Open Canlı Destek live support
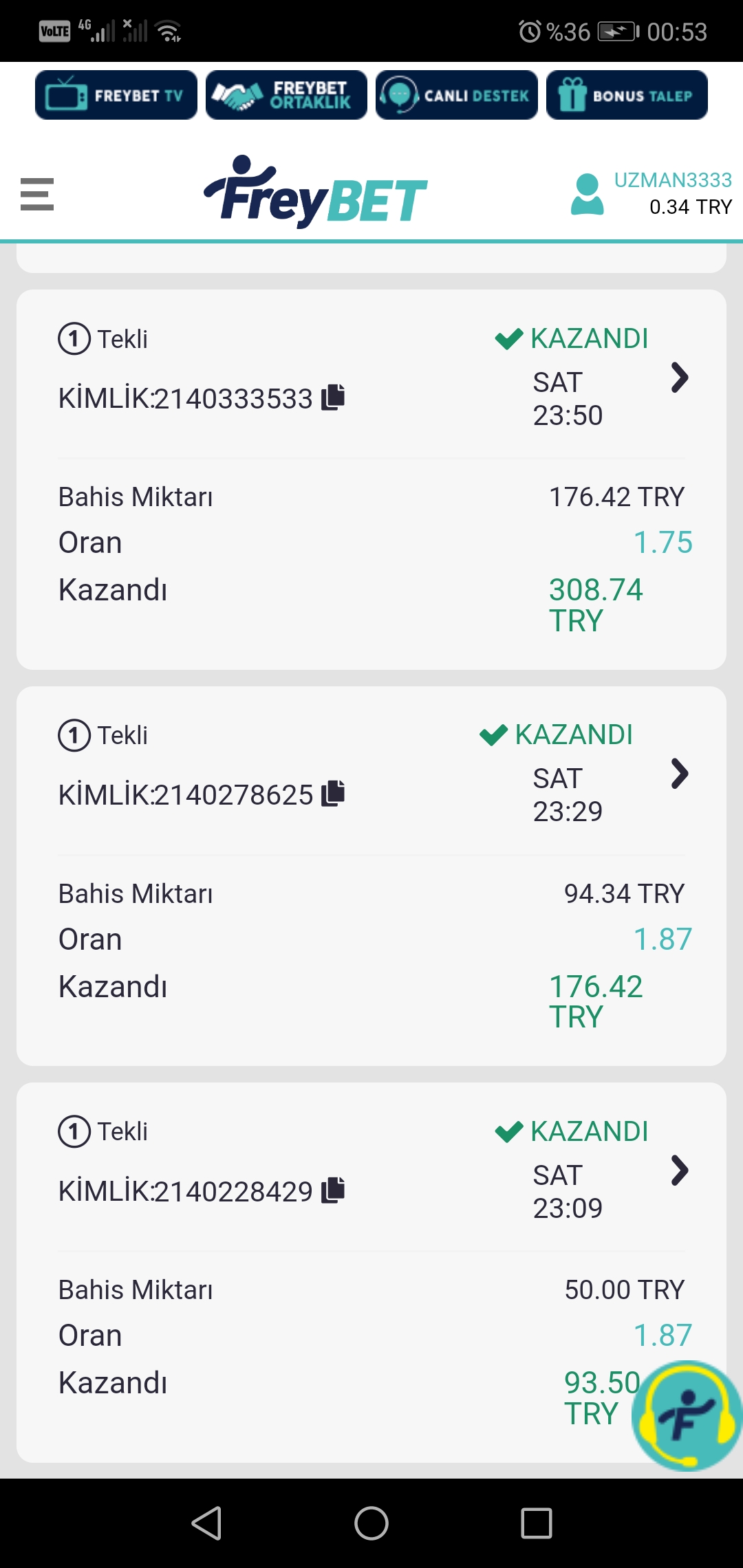This screenshot has width=743, height=1568. coord(457,95)
